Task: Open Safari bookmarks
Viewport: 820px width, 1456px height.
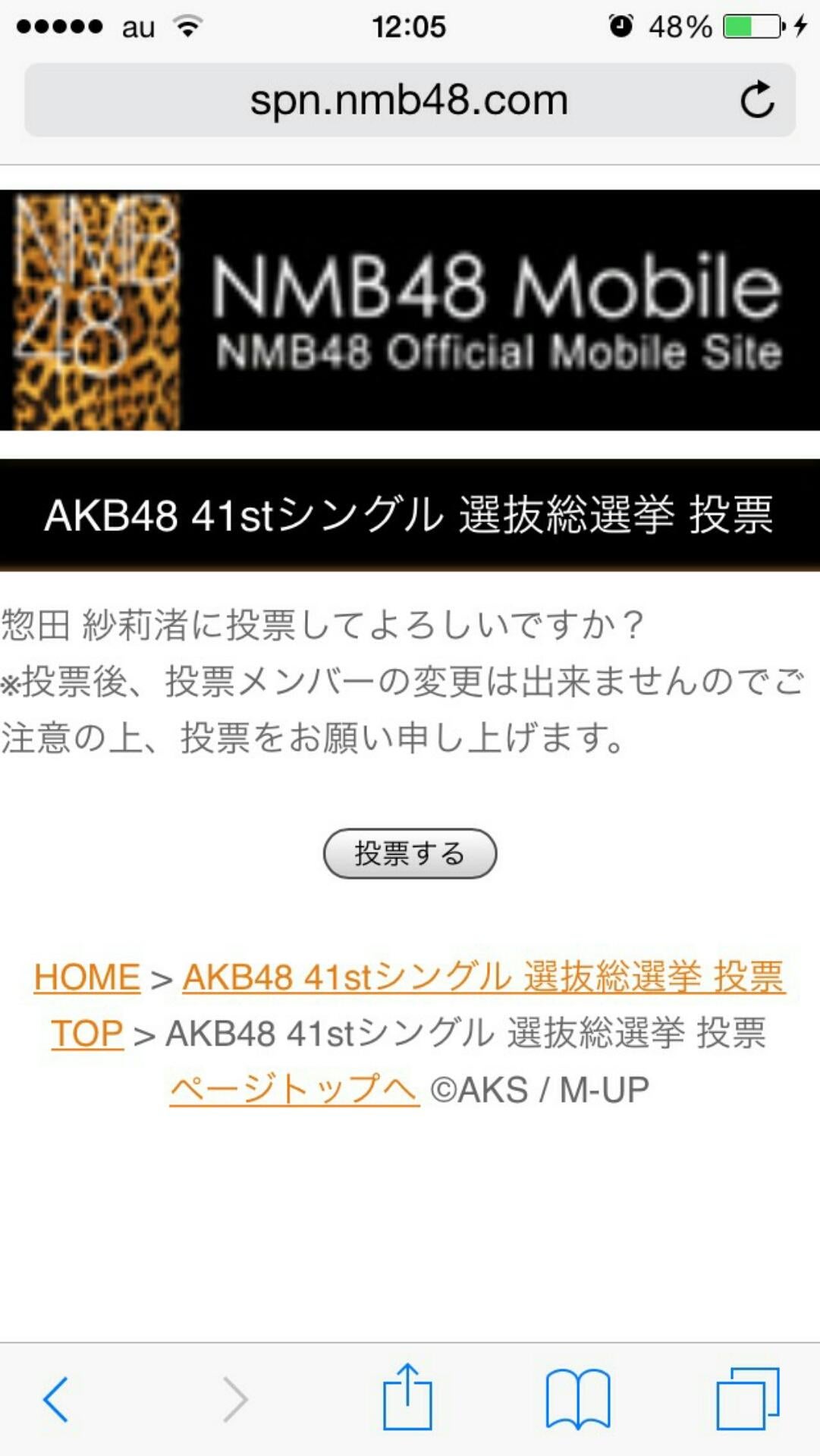Action: [x=578, y=1399]
